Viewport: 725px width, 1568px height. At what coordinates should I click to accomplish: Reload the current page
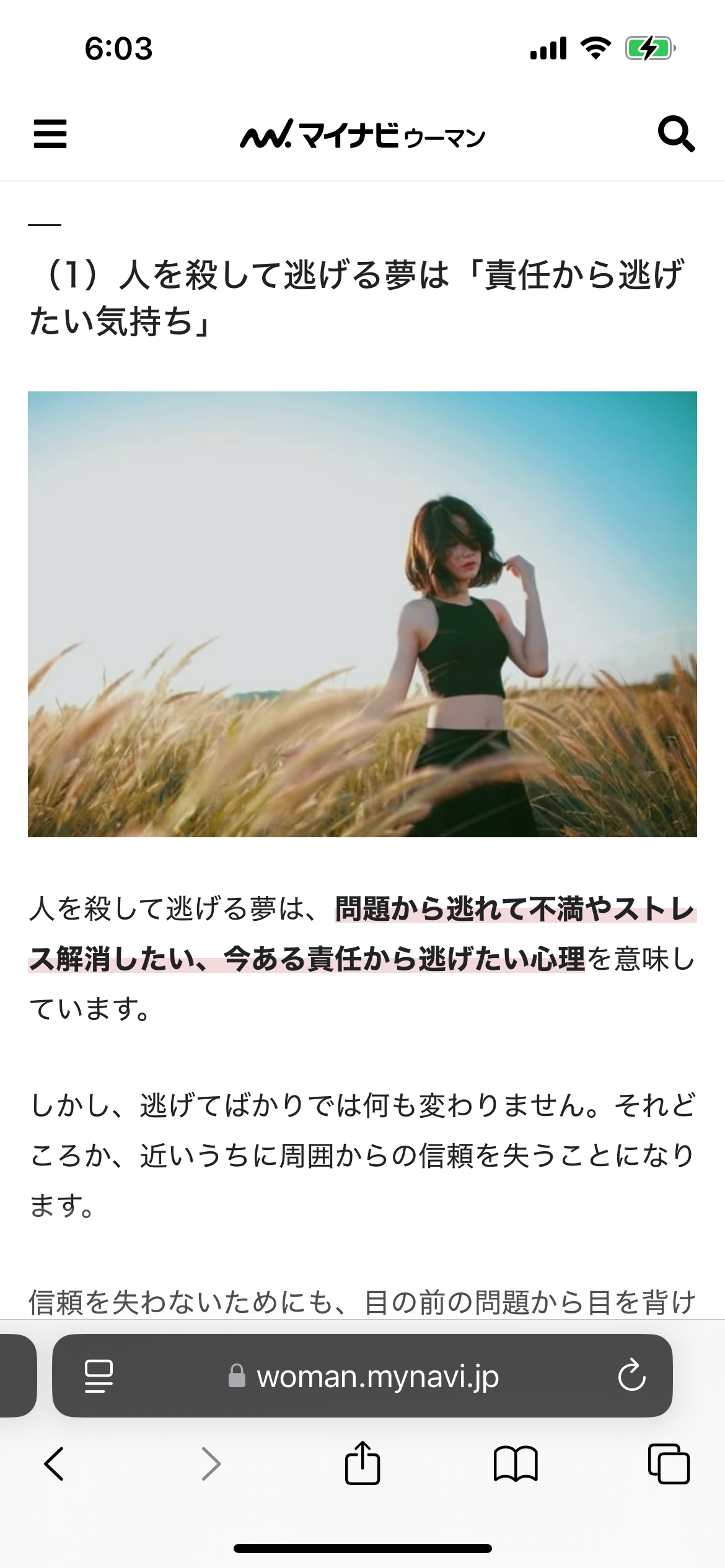[631, 1376]
